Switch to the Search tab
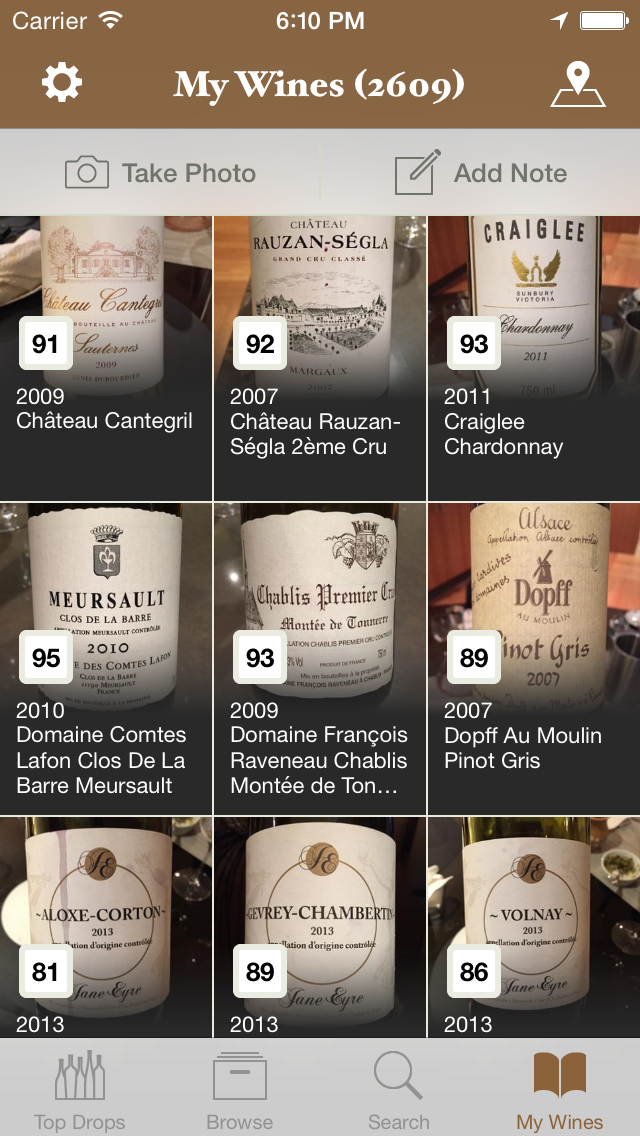Viewport: 640px width, 1136px height. click(399, 1090)
